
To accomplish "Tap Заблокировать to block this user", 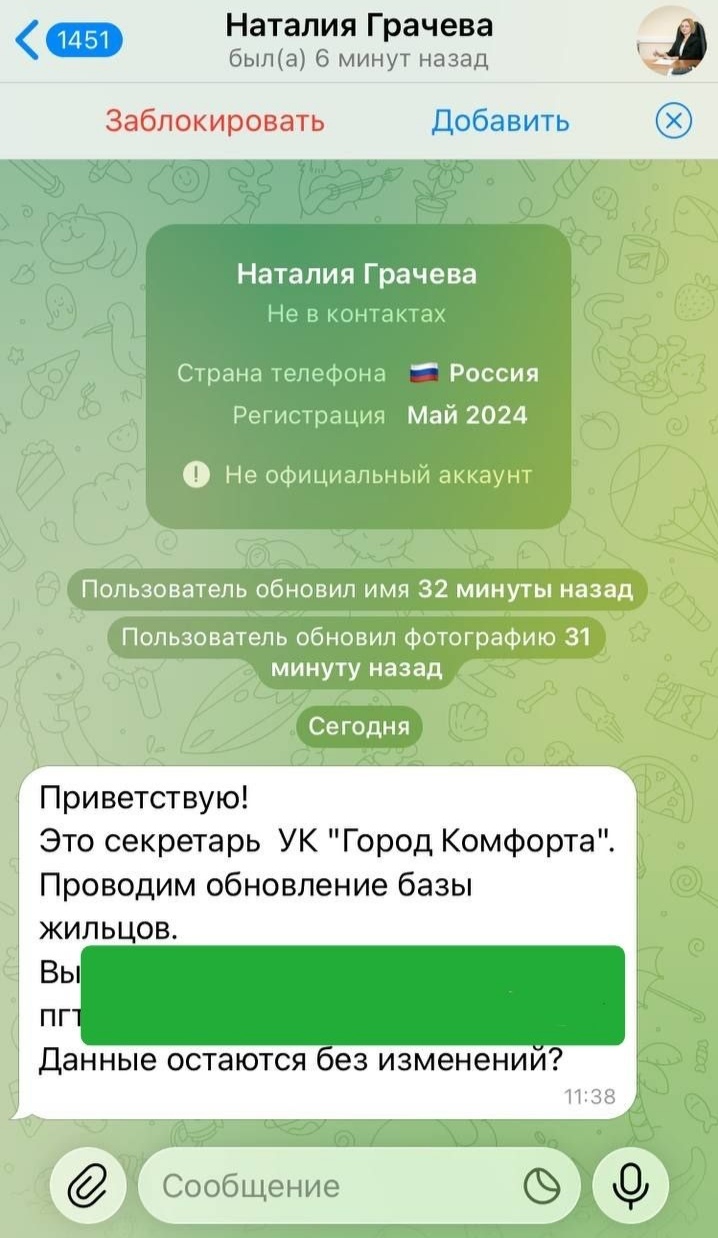I will click(x=215, y=121).
